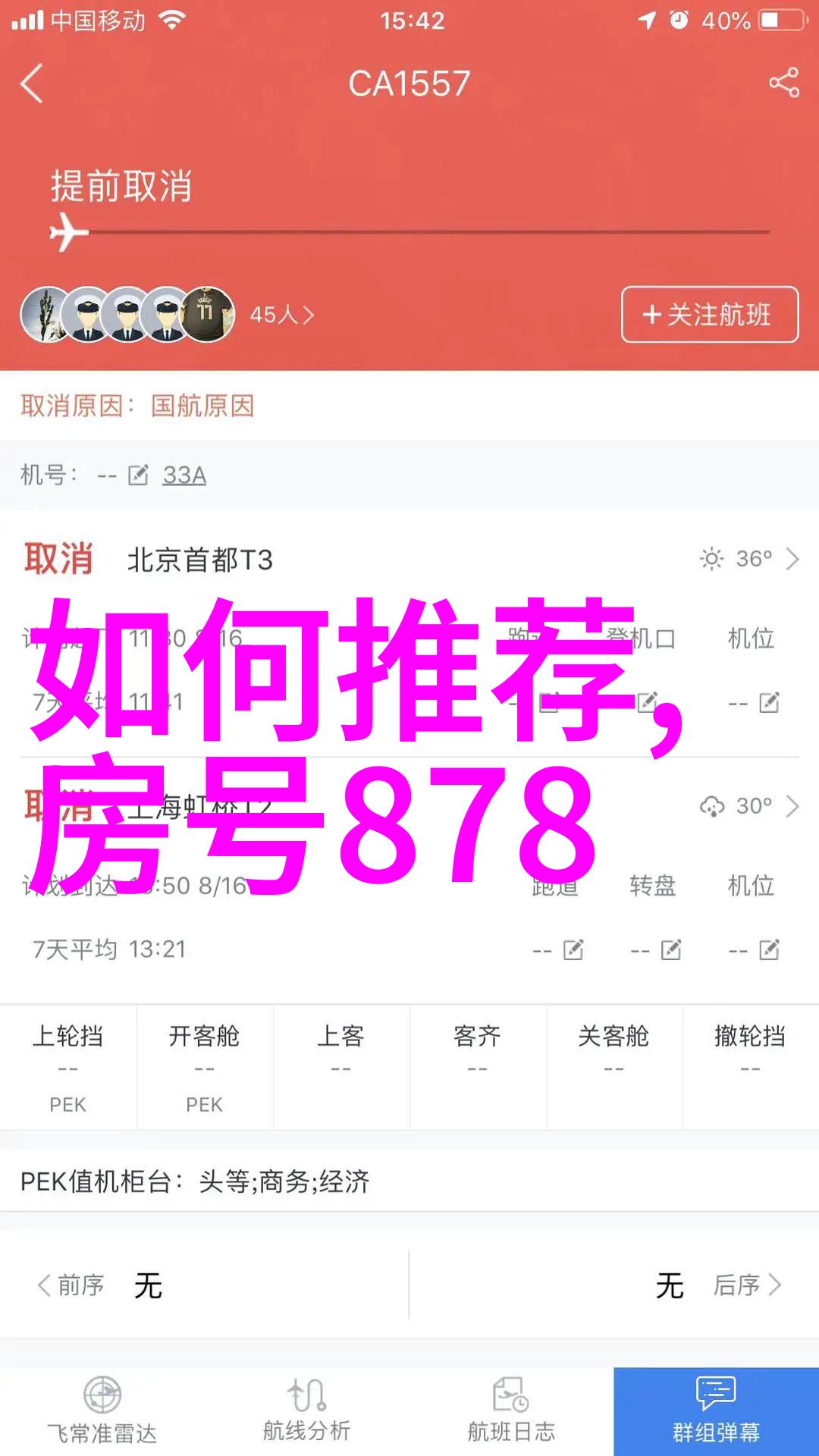Edit 机位 for the Shanghai arrival
This screenshot has height=1456, width=819.
coord(769,949)
